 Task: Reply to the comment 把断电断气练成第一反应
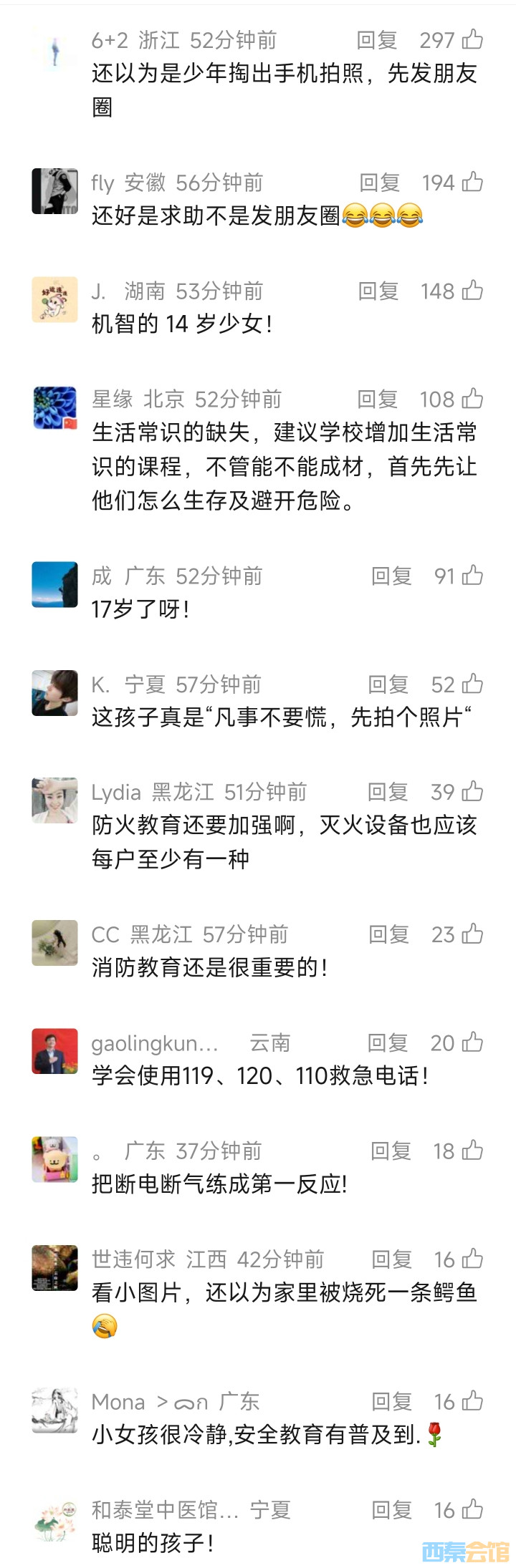tap(391, 1151)
